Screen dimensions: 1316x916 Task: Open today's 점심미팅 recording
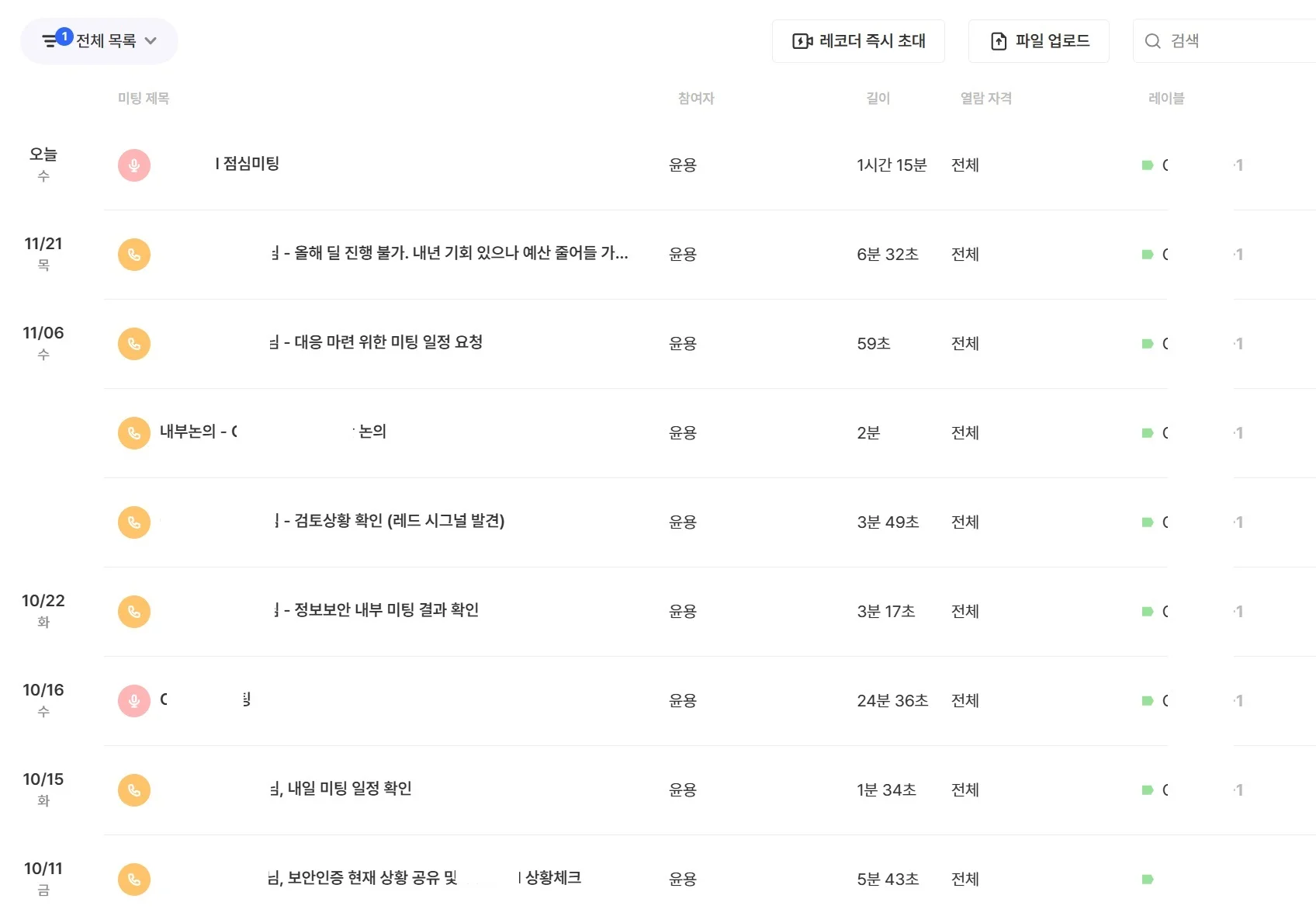[250, 165]
